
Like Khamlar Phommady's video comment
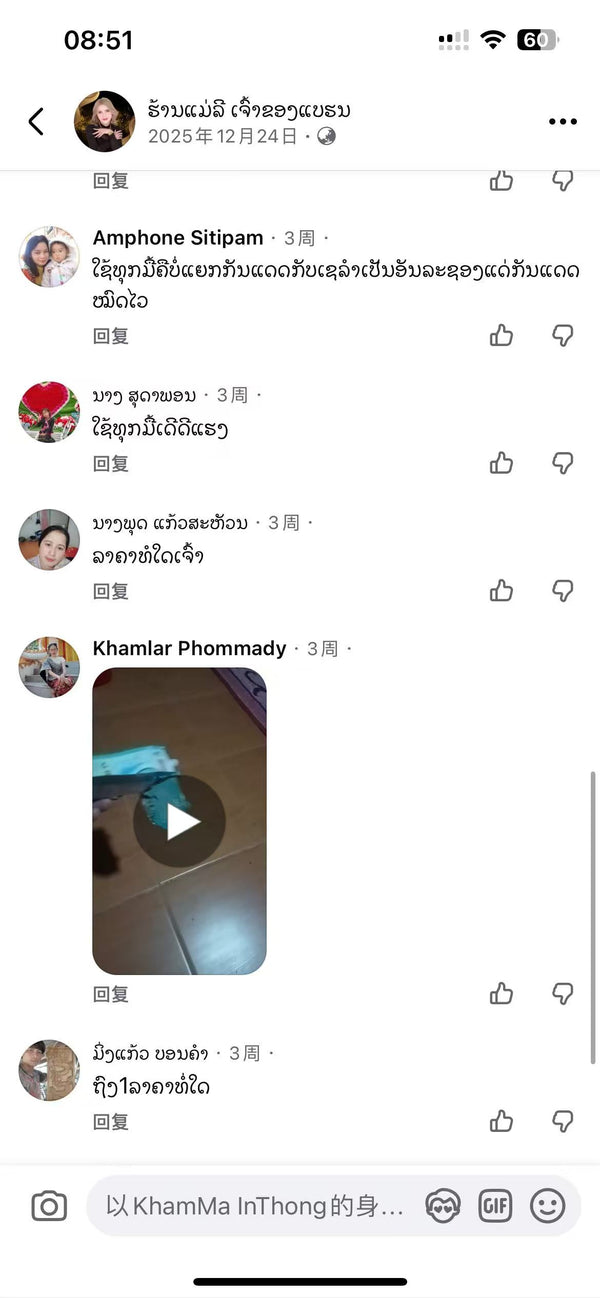pos(501,994)
